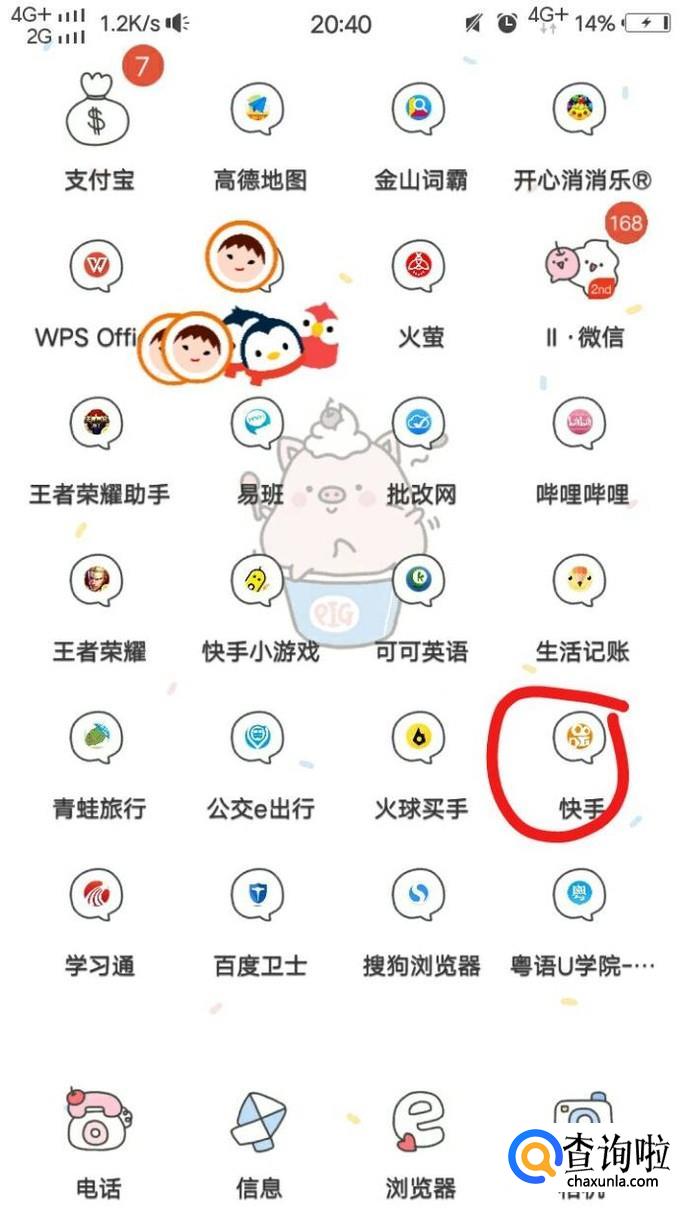
Task: Launch 可可英语 app
Action: 419,581
